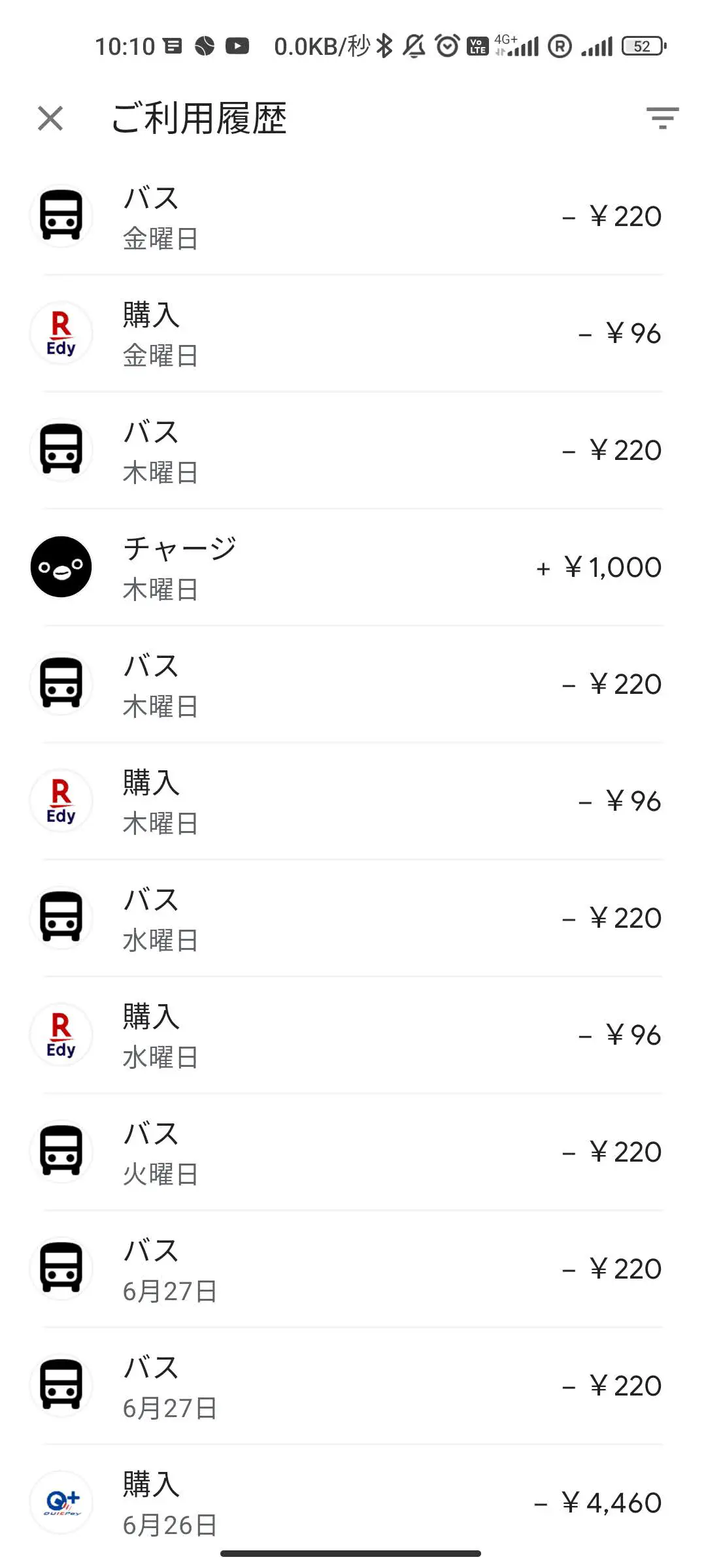This screenshot has width=706, height=1568.
Task: Tap the Edy icon on Wednesday's entry
Action: coord(61,1034)
